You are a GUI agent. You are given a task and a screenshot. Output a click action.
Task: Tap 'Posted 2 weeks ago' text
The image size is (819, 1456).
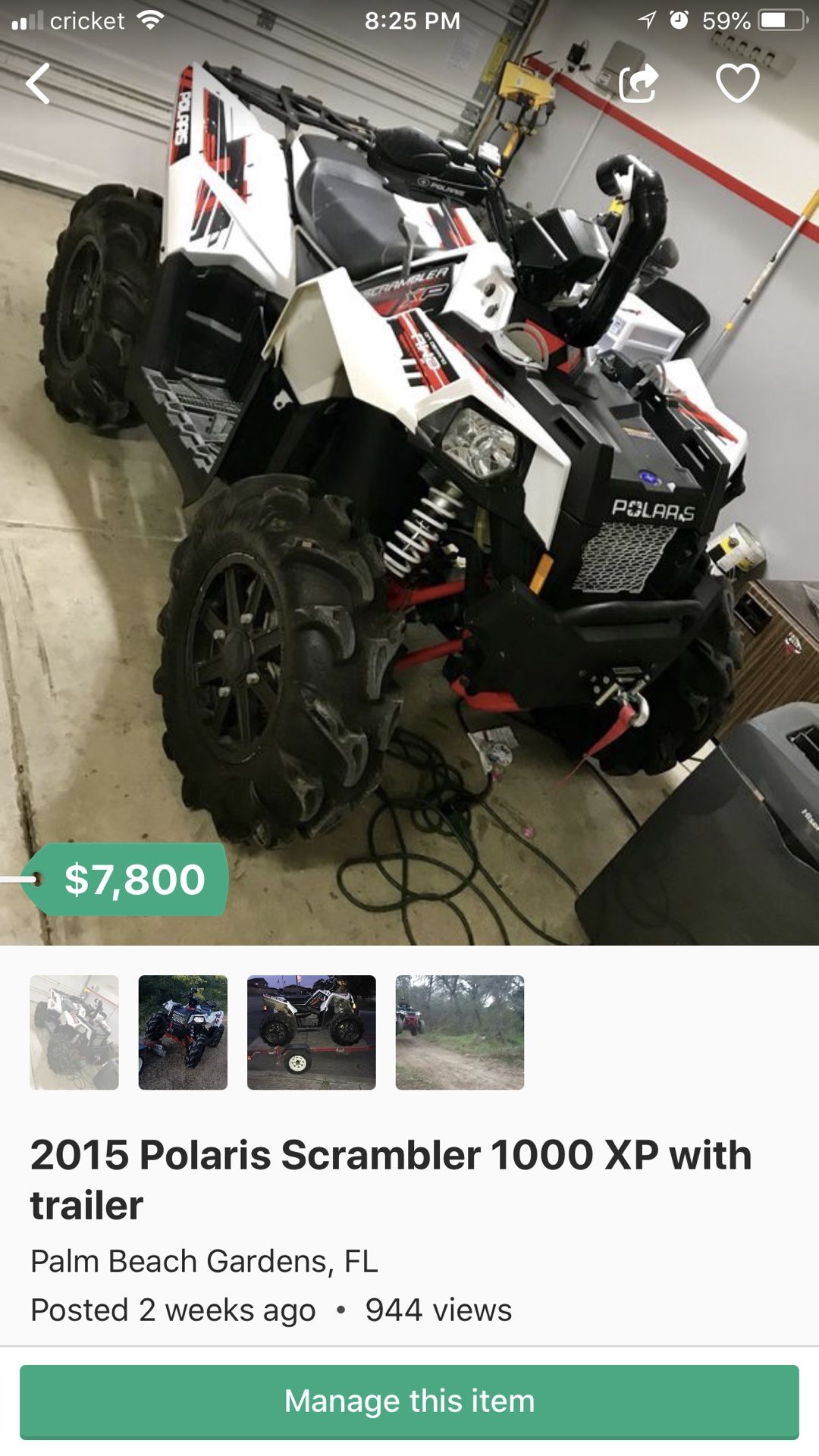173,1310
